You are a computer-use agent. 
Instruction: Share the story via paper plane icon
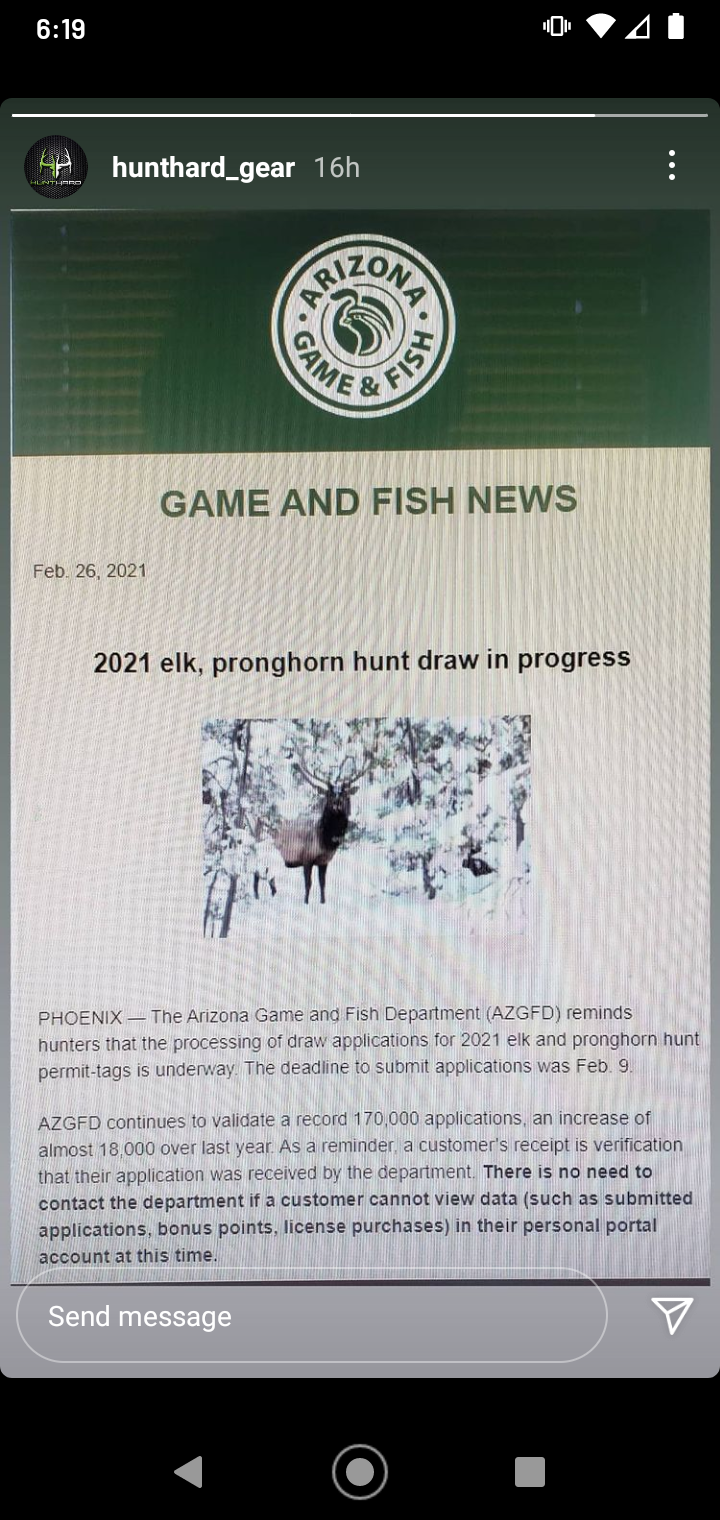tap(672, 1316)
